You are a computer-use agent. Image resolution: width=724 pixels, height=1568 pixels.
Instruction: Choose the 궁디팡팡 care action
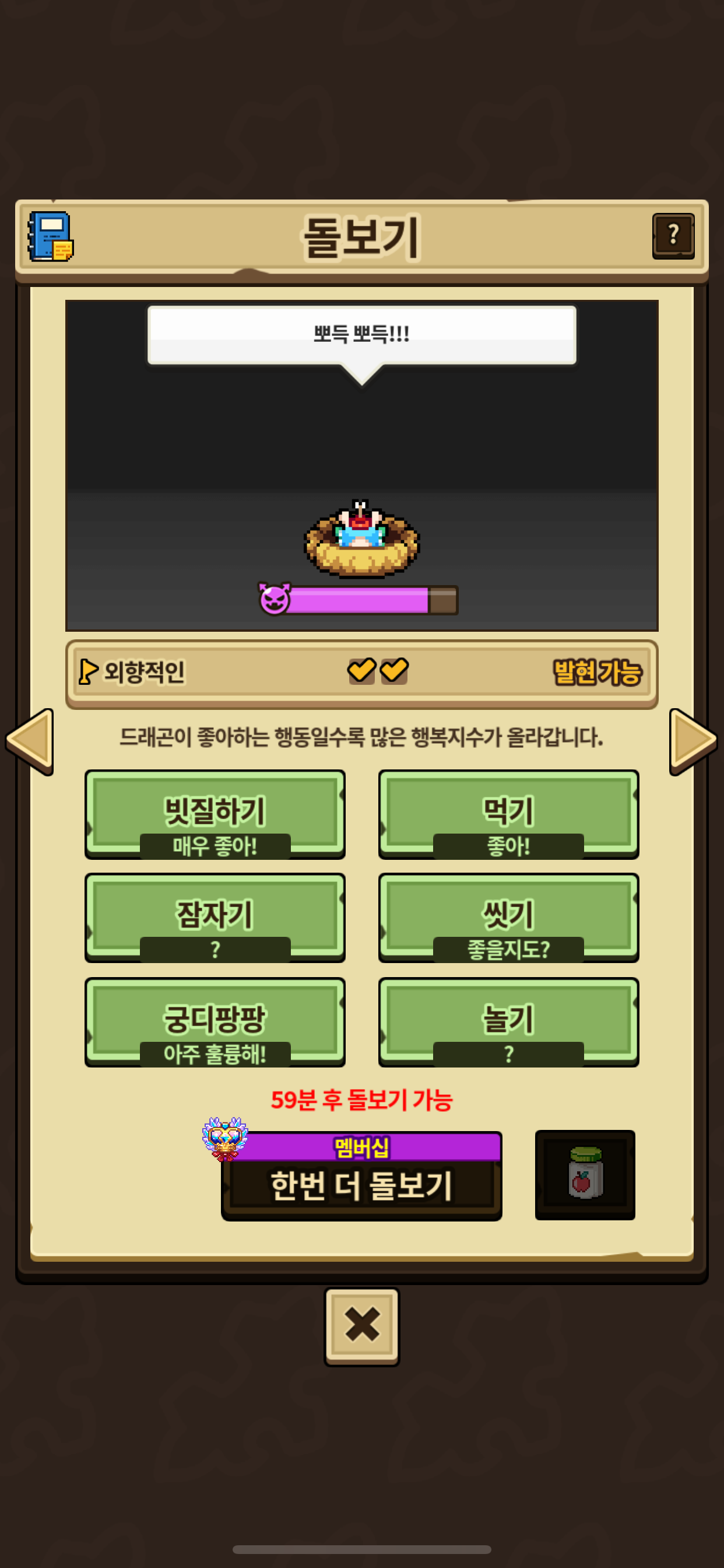click(215, 1021)
